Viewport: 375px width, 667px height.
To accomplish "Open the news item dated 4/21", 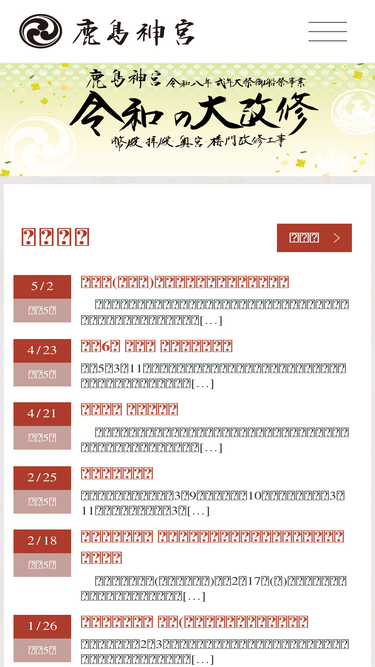I will pos(129,409).
